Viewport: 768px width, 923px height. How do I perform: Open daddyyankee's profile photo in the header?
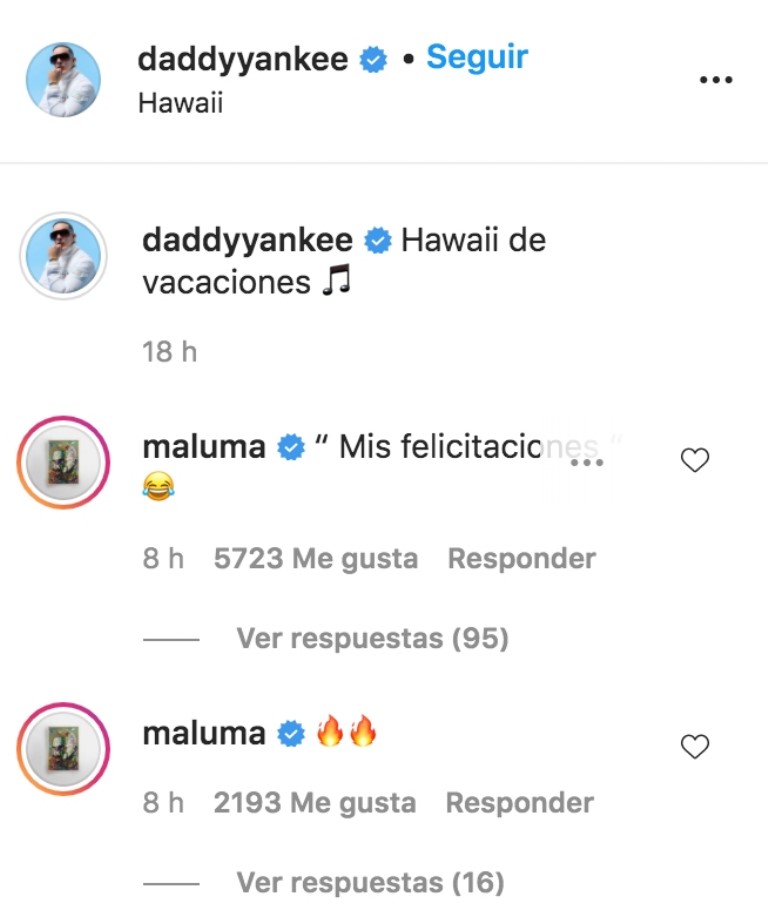(62, 80)
